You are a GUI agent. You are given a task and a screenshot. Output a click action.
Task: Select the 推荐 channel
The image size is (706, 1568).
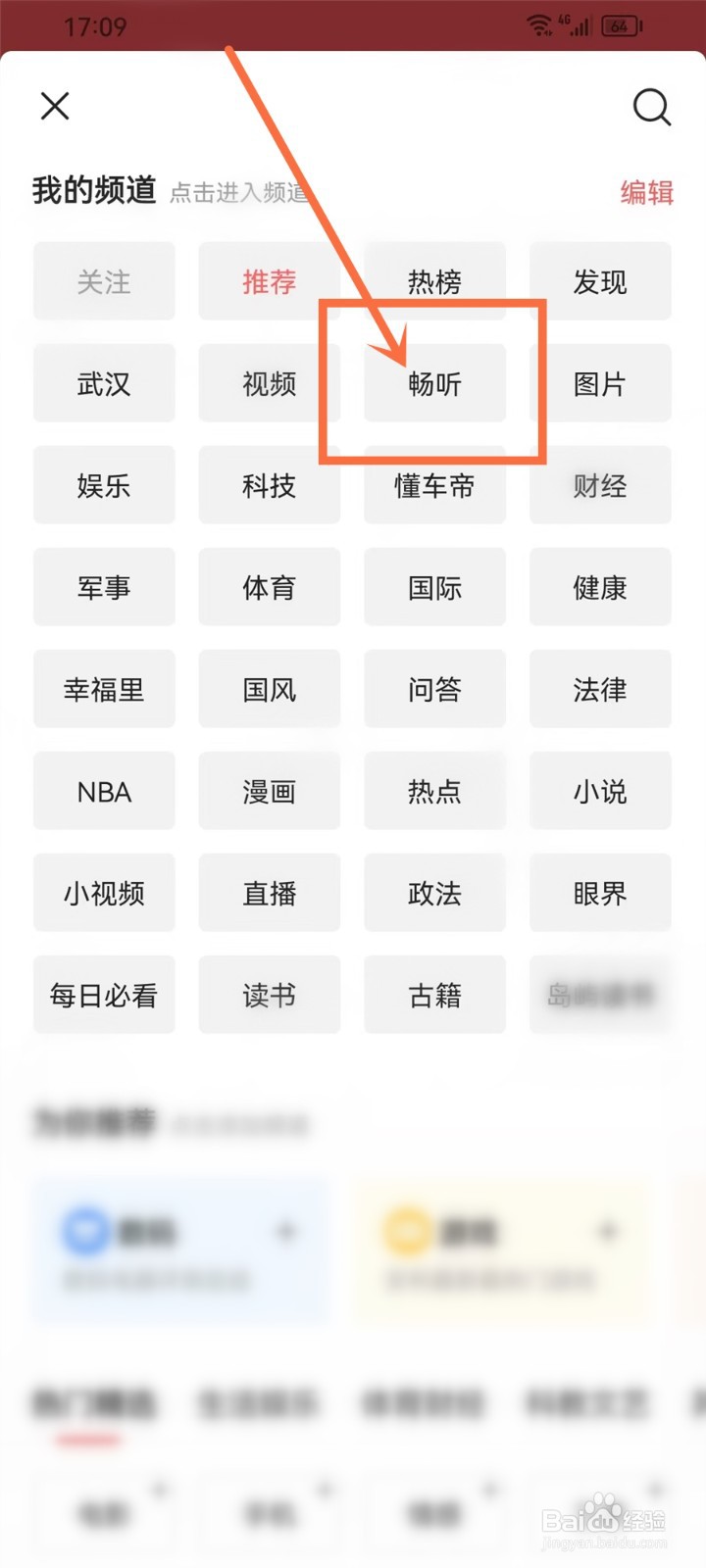[269, 281]
